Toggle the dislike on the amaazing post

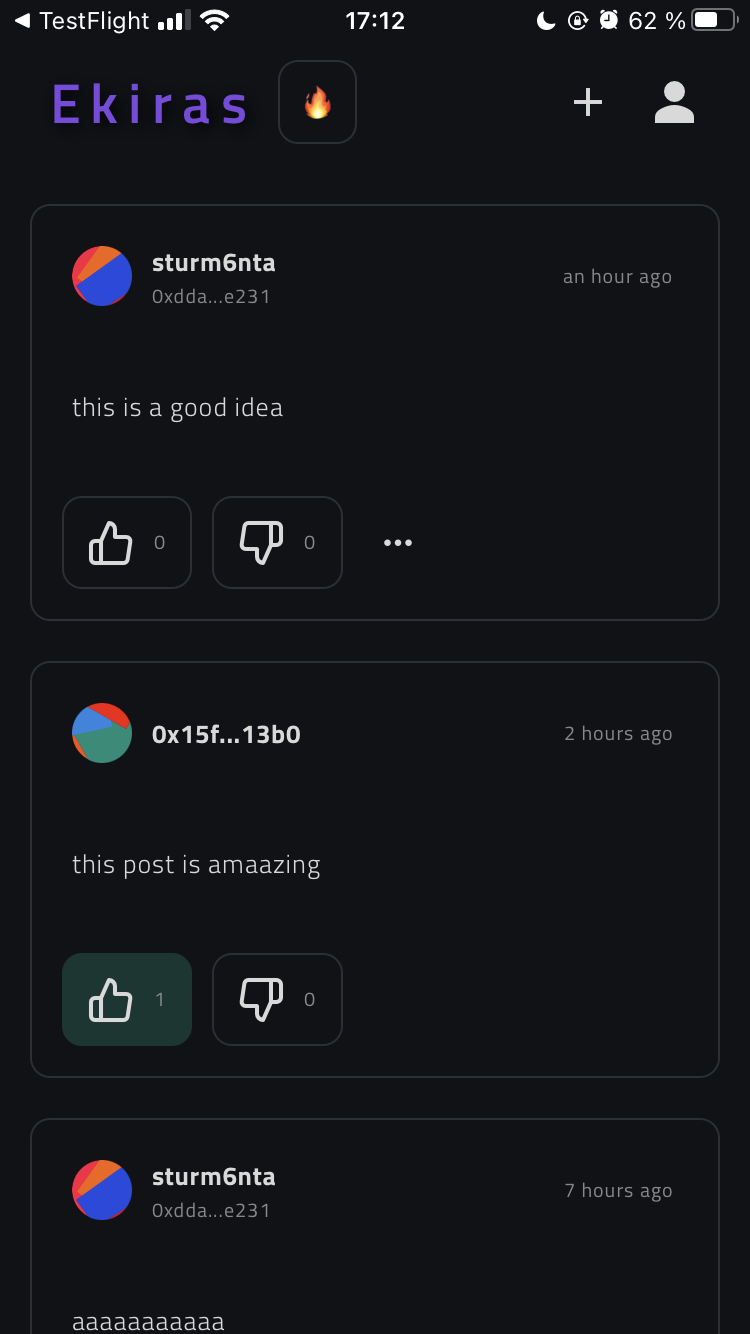(x=277, y=999)
